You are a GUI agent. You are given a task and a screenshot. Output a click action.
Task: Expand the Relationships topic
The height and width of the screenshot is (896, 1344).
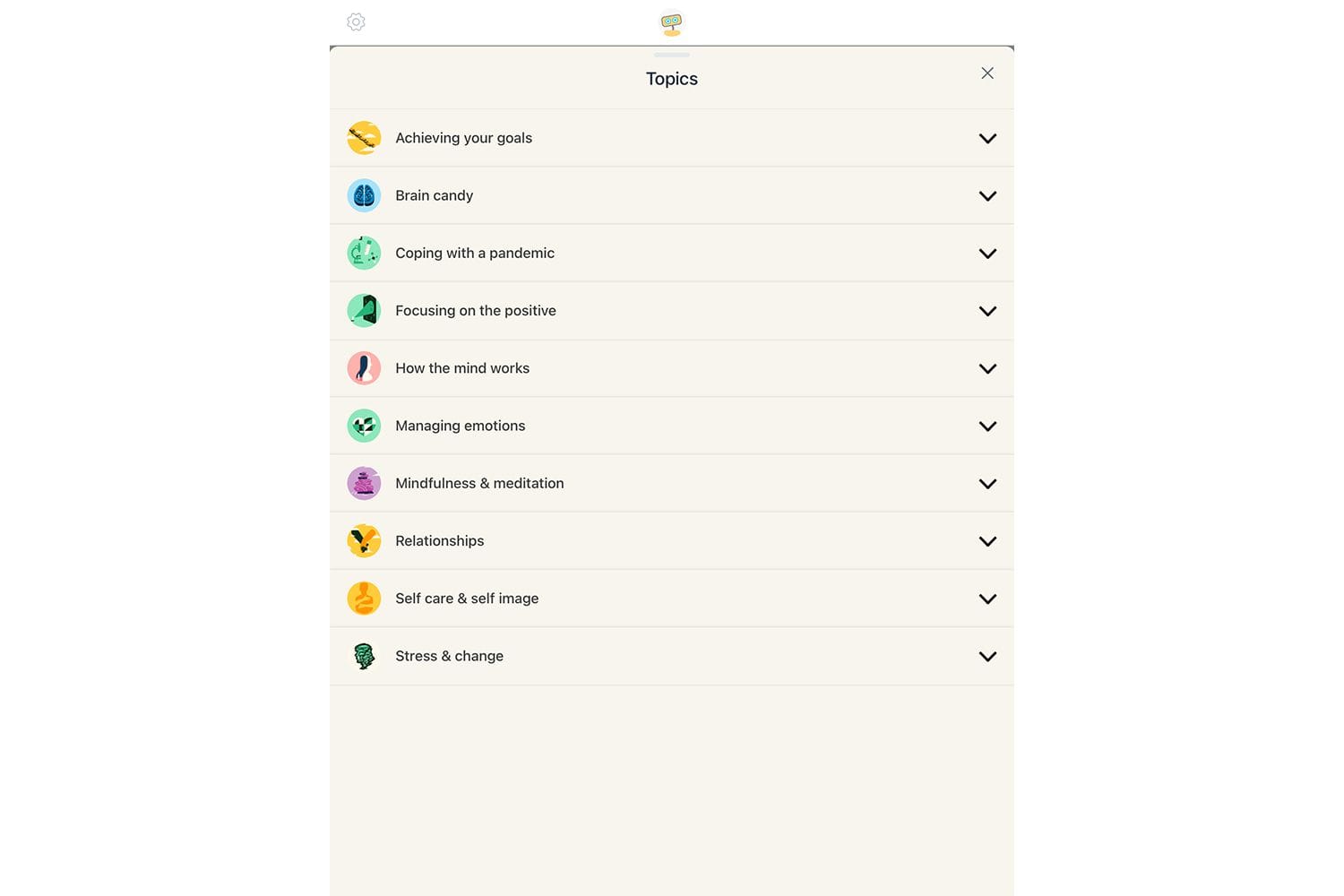(986, 541)
